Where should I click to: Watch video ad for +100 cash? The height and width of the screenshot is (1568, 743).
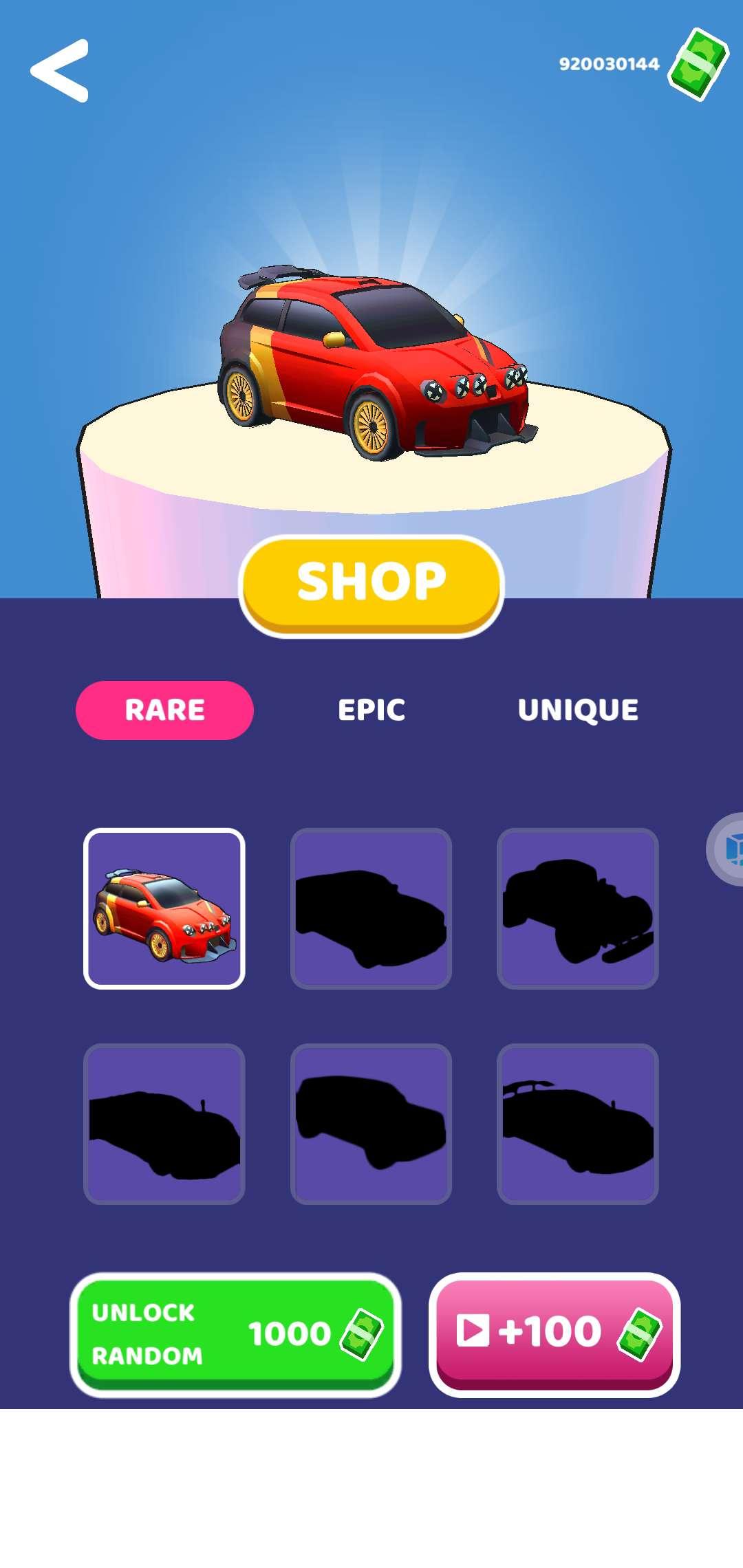[x=554, y=1334]
